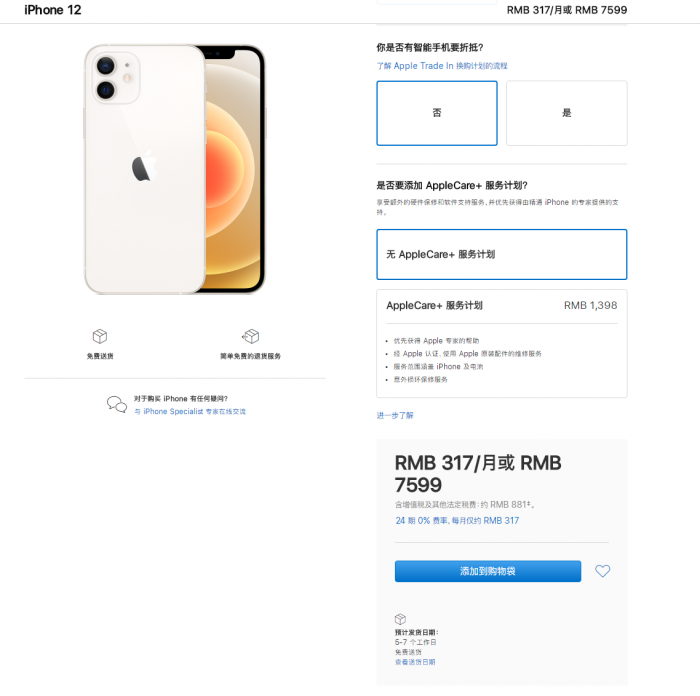This screenshot has height=696, width=700.
Task: Save iPhone 12 with the heart icon
Action: (x=602, y=571)
